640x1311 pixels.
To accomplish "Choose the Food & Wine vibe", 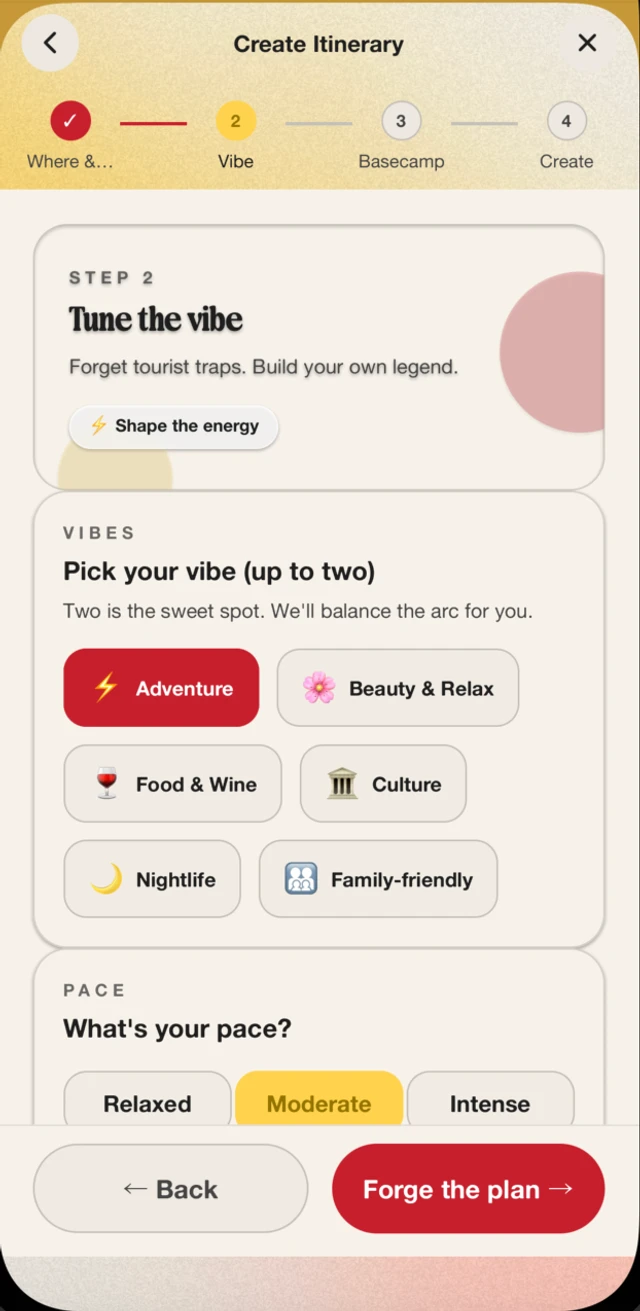I will click(172, 784).
